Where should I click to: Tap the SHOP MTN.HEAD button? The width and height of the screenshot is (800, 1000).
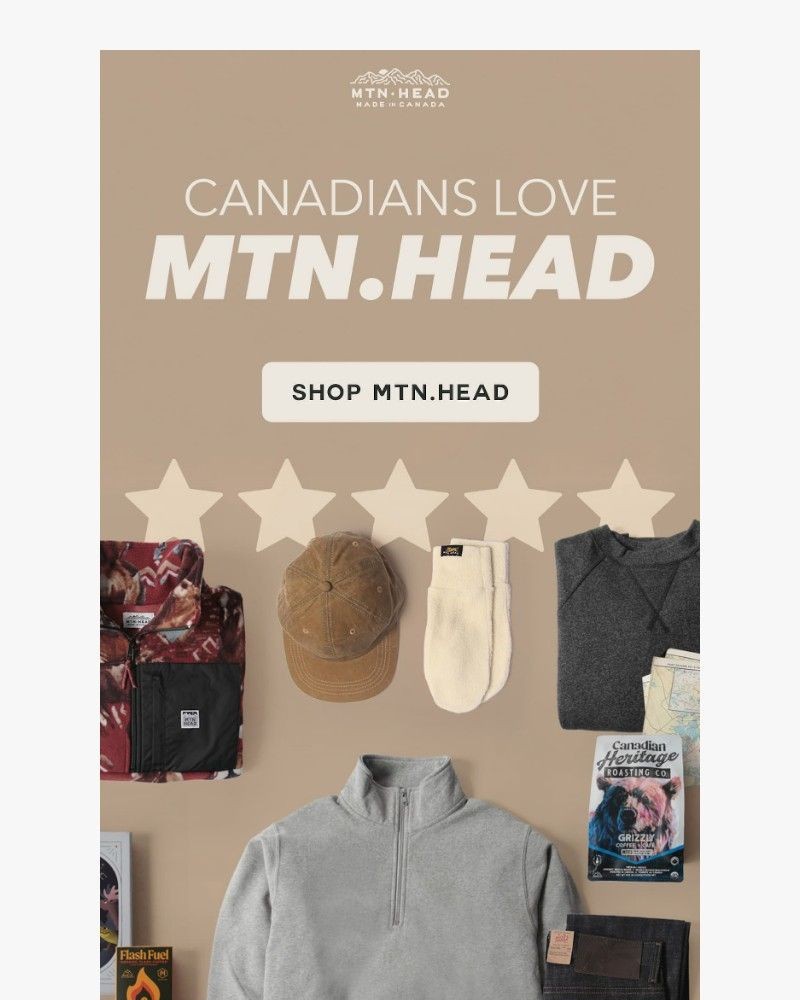coord(400,392)
